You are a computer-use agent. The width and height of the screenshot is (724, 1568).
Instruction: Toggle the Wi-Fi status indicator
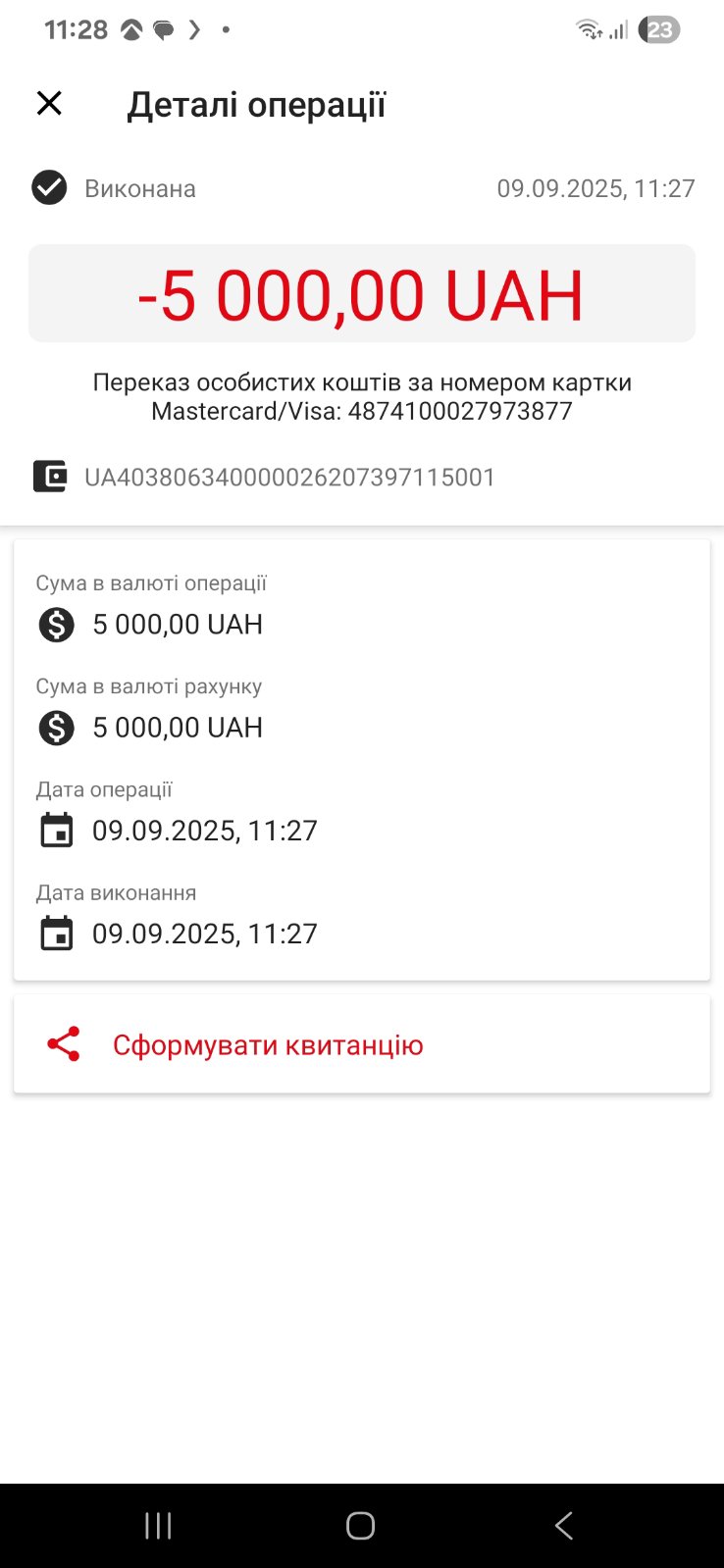coord(589,29)
